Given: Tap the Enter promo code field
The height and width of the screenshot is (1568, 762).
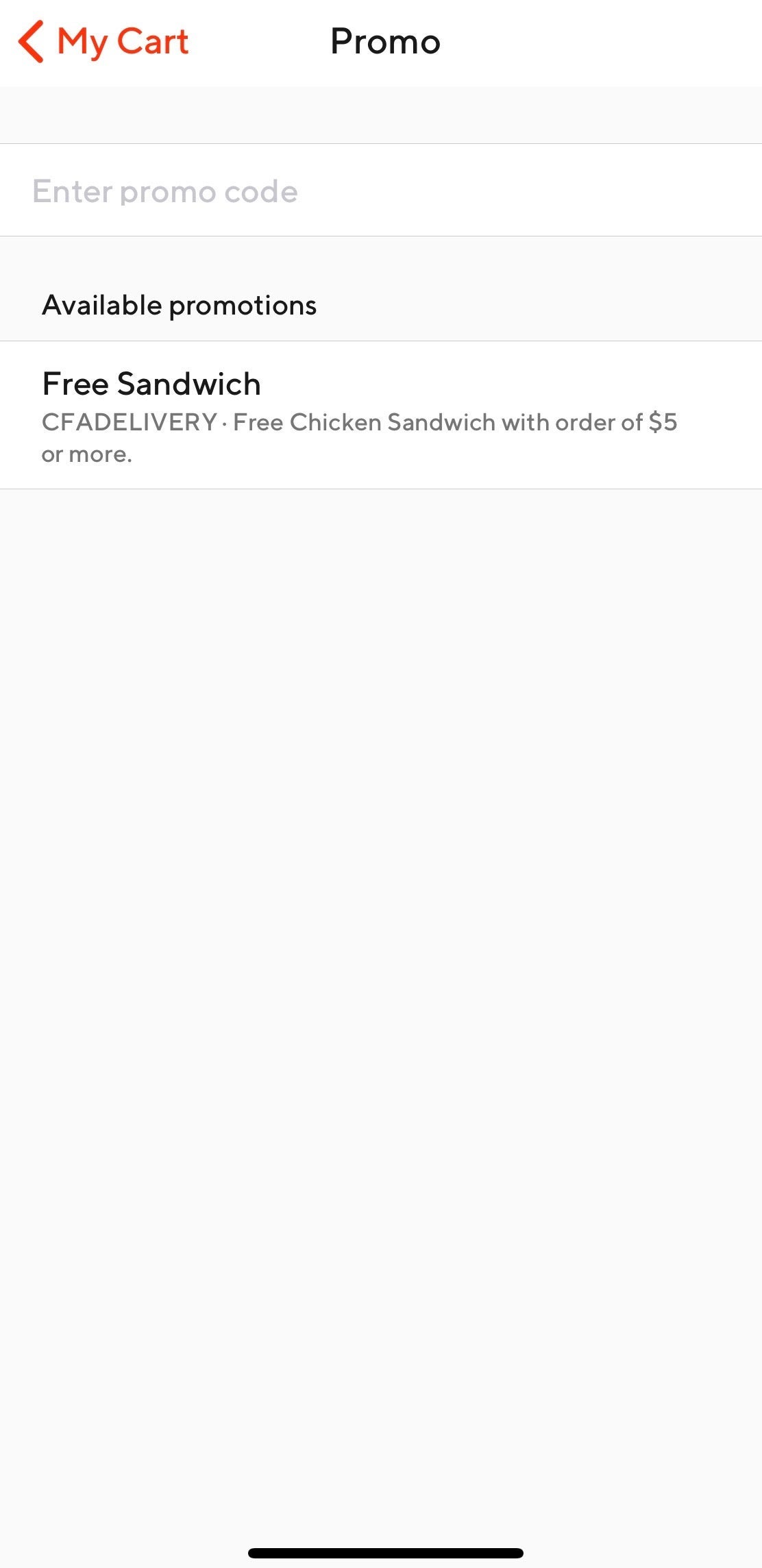Looking at the screenshot, I should (380, 191).
